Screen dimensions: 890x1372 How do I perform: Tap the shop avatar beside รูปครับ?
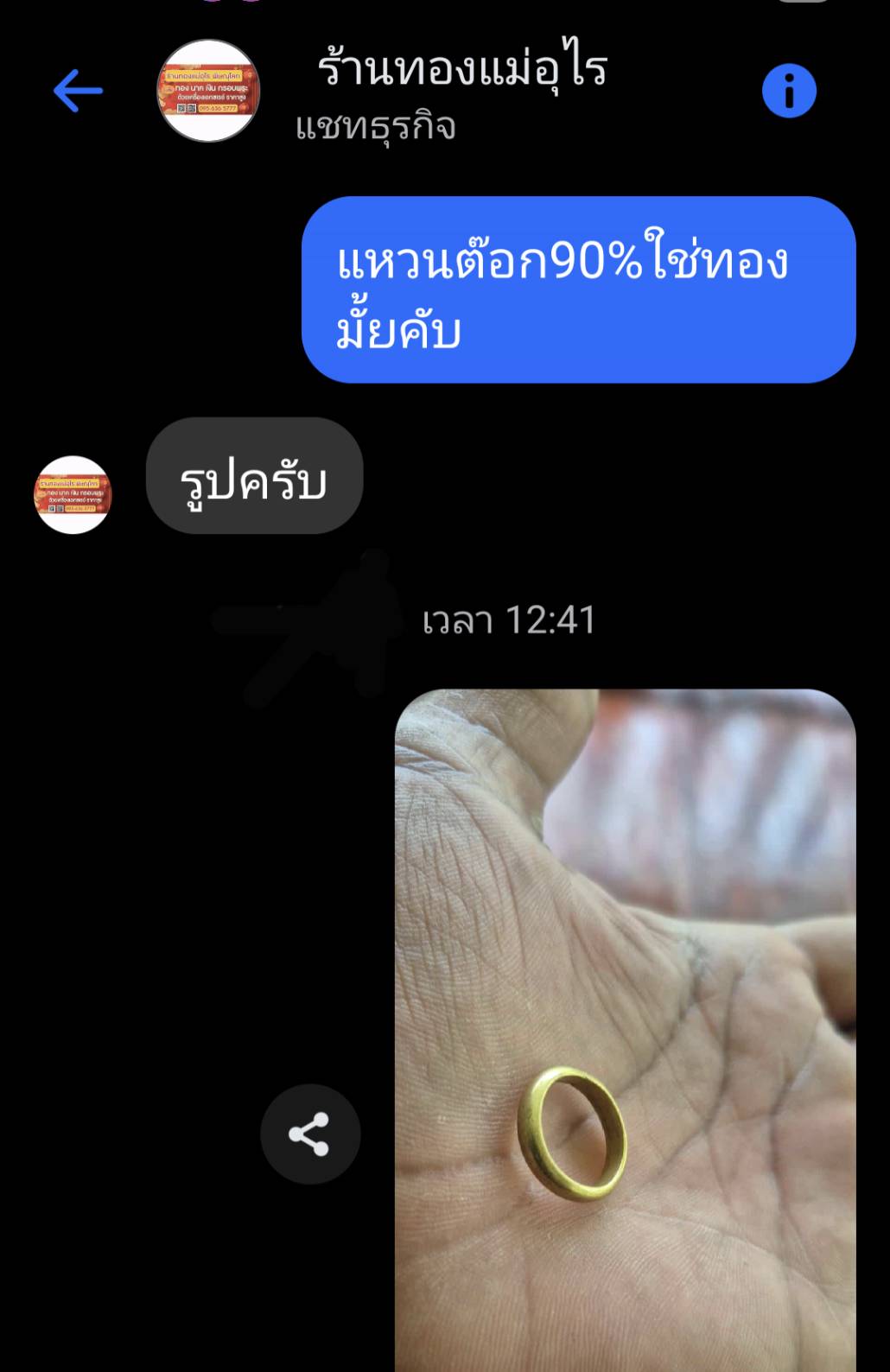[73, 494]
